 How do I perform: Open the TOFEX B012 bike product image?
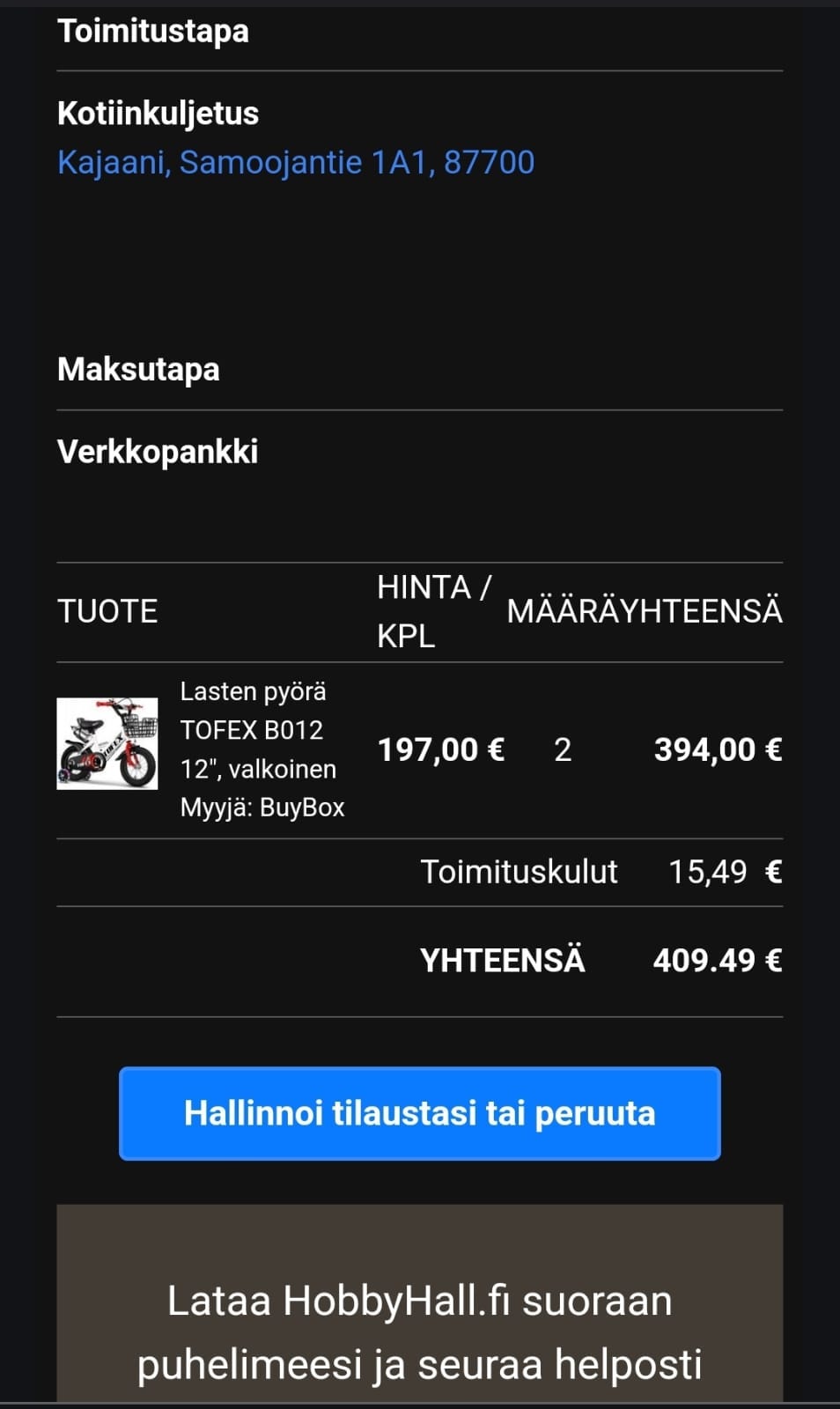pyautogui.click(x=107, y=744)
